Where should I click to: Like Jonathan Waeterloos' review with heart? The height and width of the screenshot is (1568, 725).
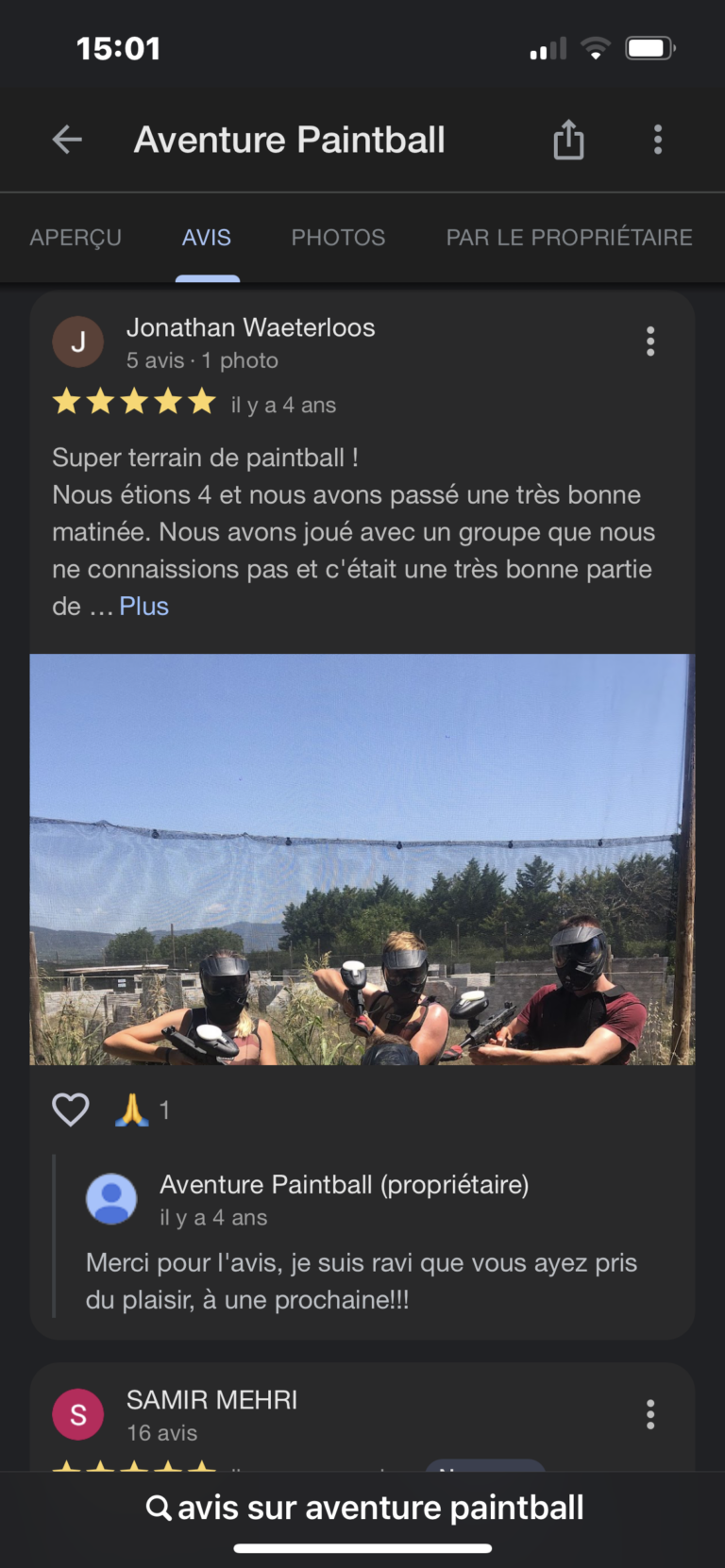71,1109
